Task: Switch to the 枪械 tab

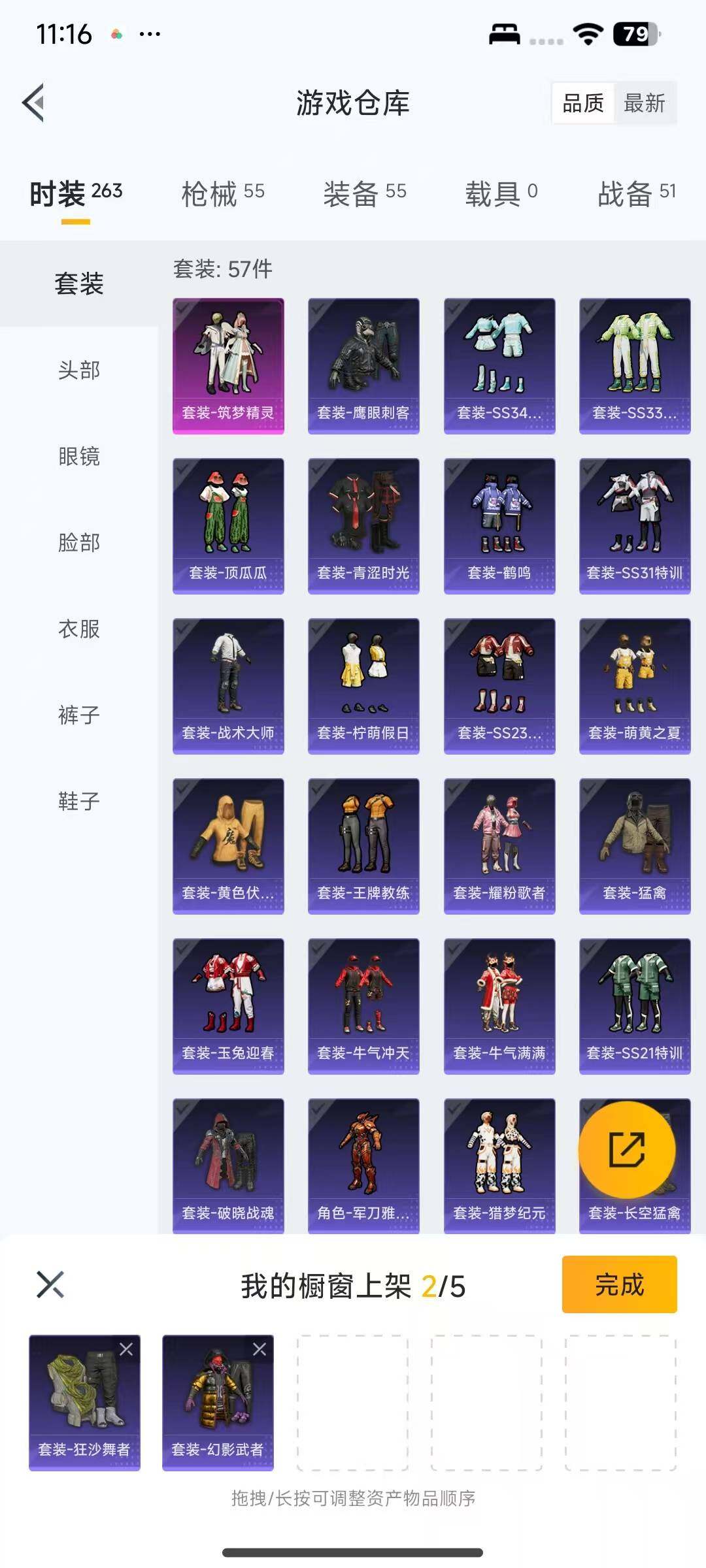Action: [222, 193]
